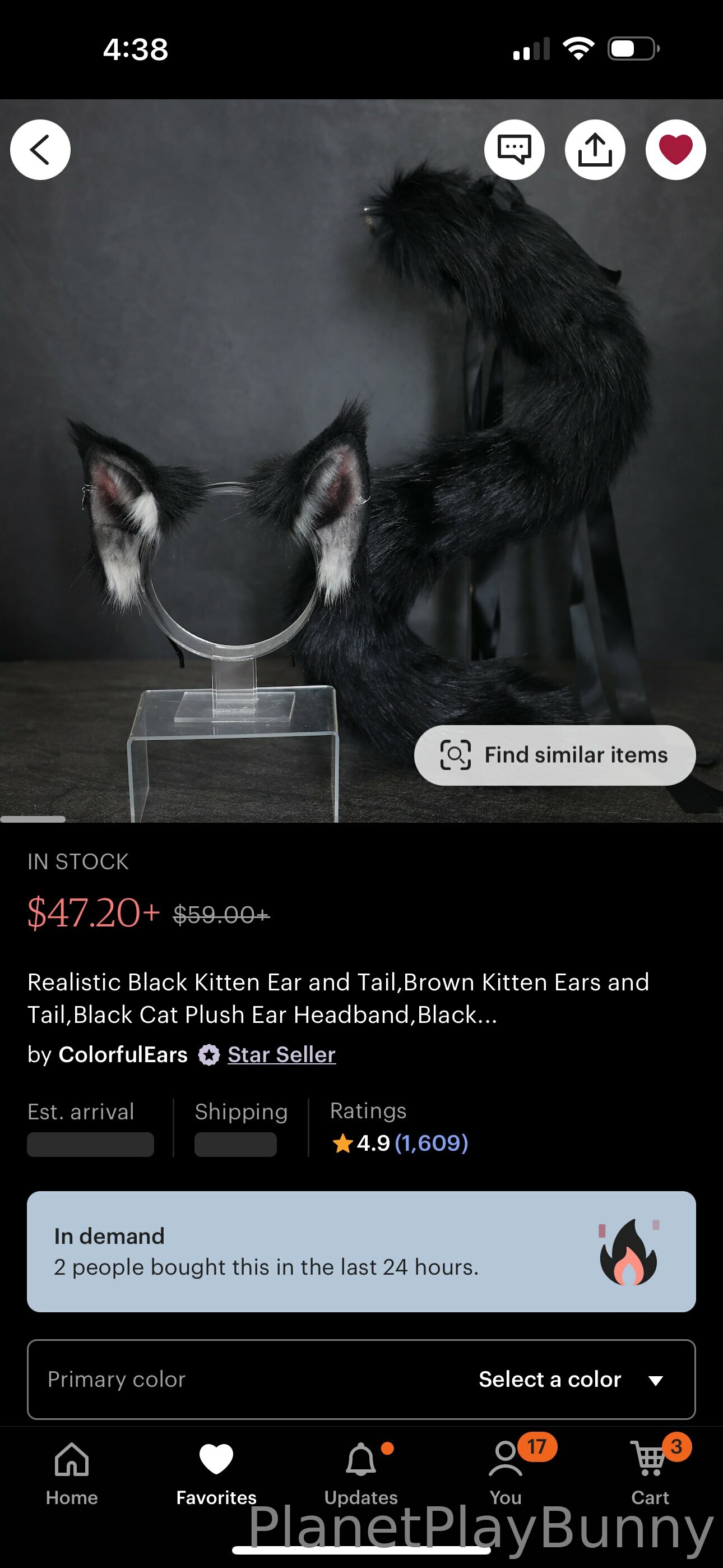Viewport: 723px width, 1568px height.
Task: Open the You tab
Action: point(505,1472)
